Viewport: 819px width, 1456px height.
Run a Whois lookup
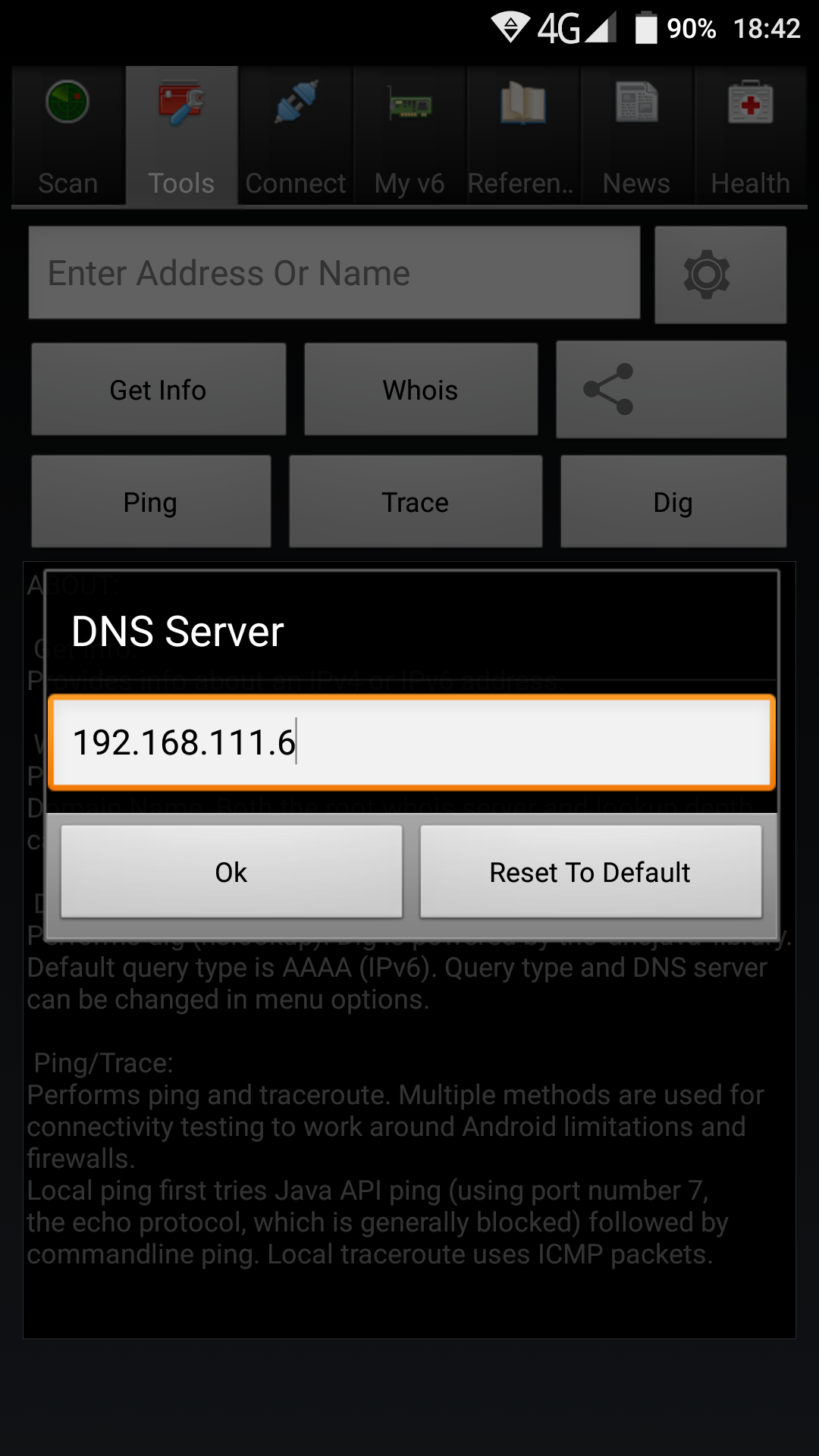(x=421, y=390)
